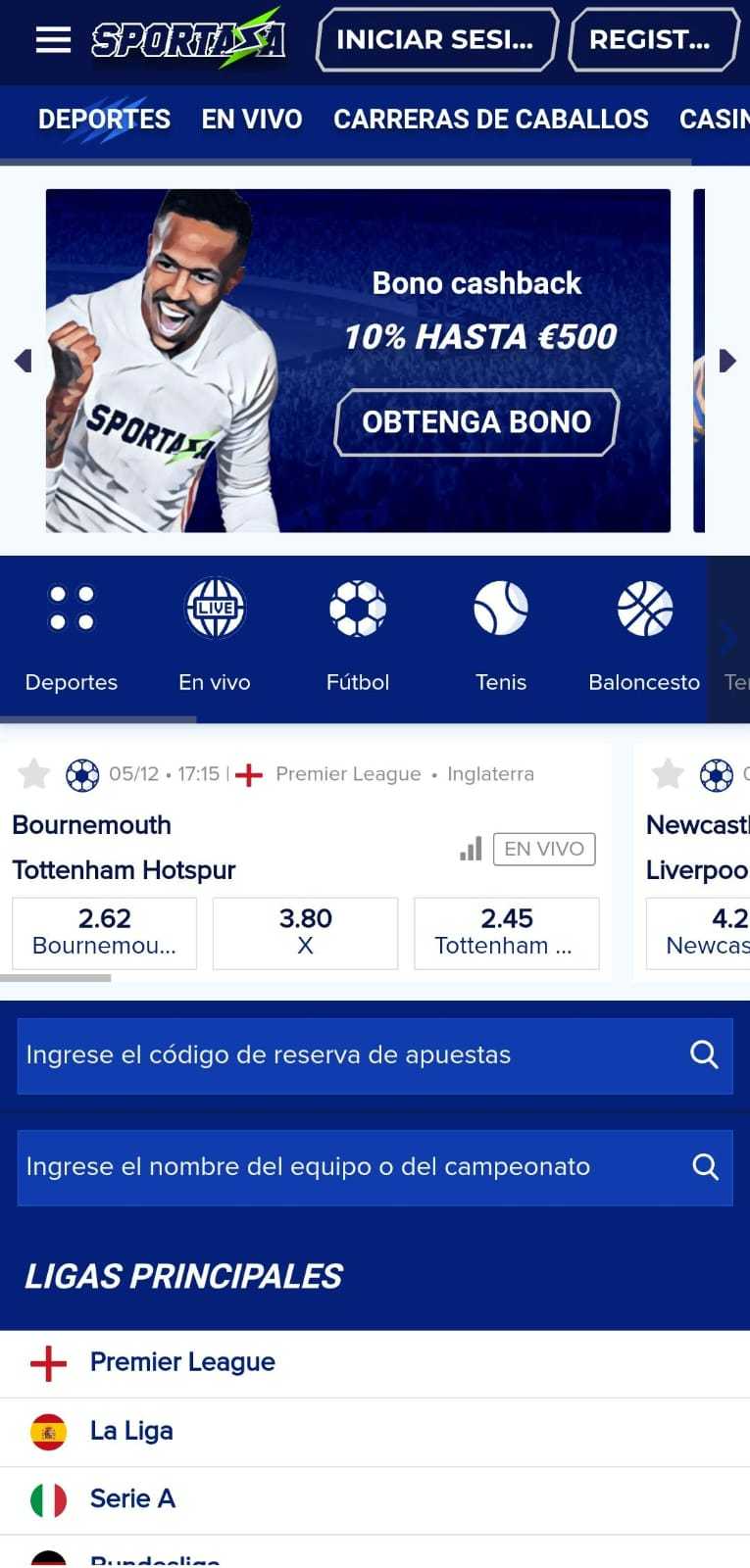Favorite the Bournemouth vs Tottenham match star
750x1568 pixels.
[33, 774]
